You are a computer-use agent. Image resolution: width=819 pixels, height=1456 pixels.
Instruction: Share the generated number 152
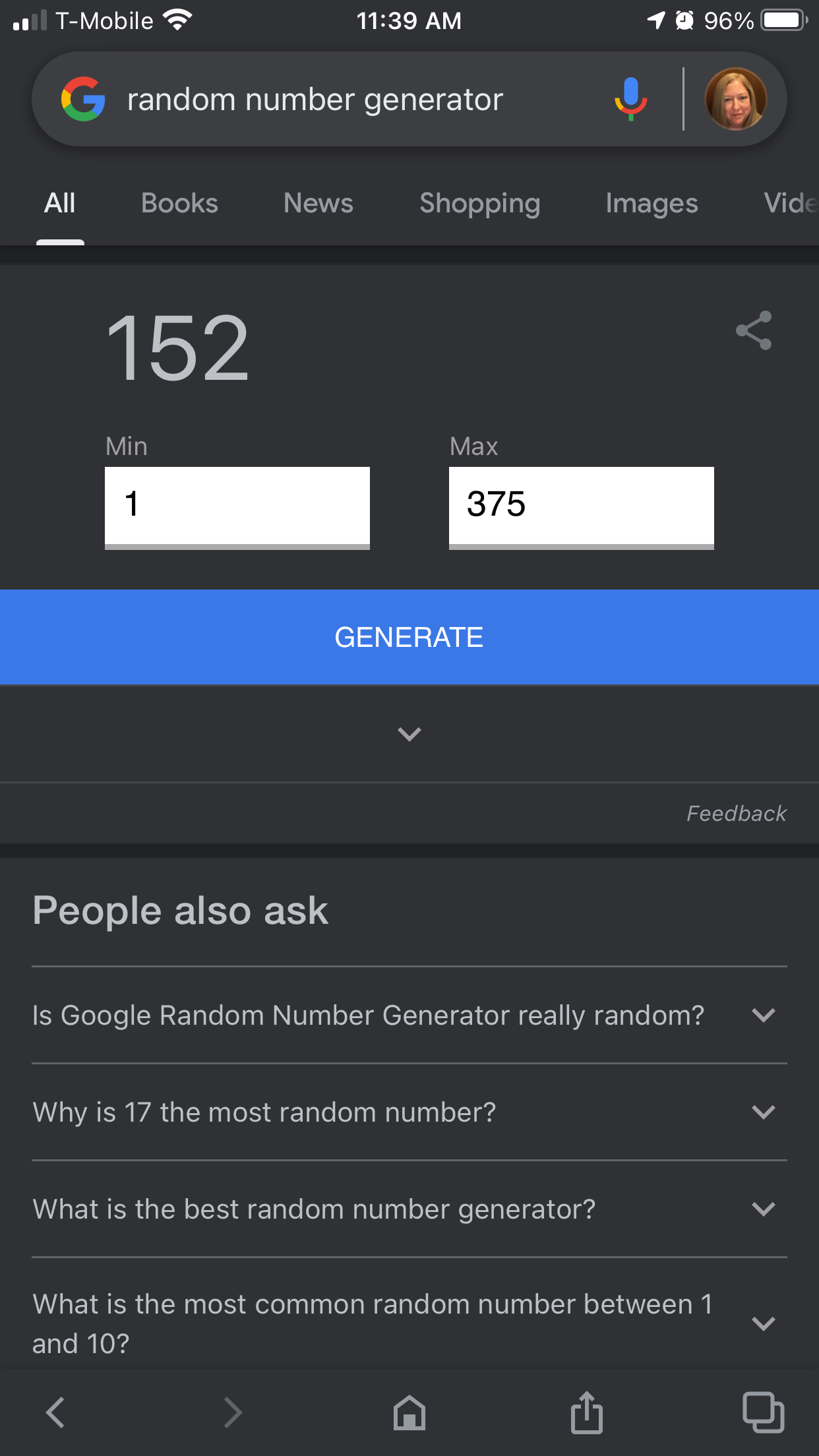754,330
